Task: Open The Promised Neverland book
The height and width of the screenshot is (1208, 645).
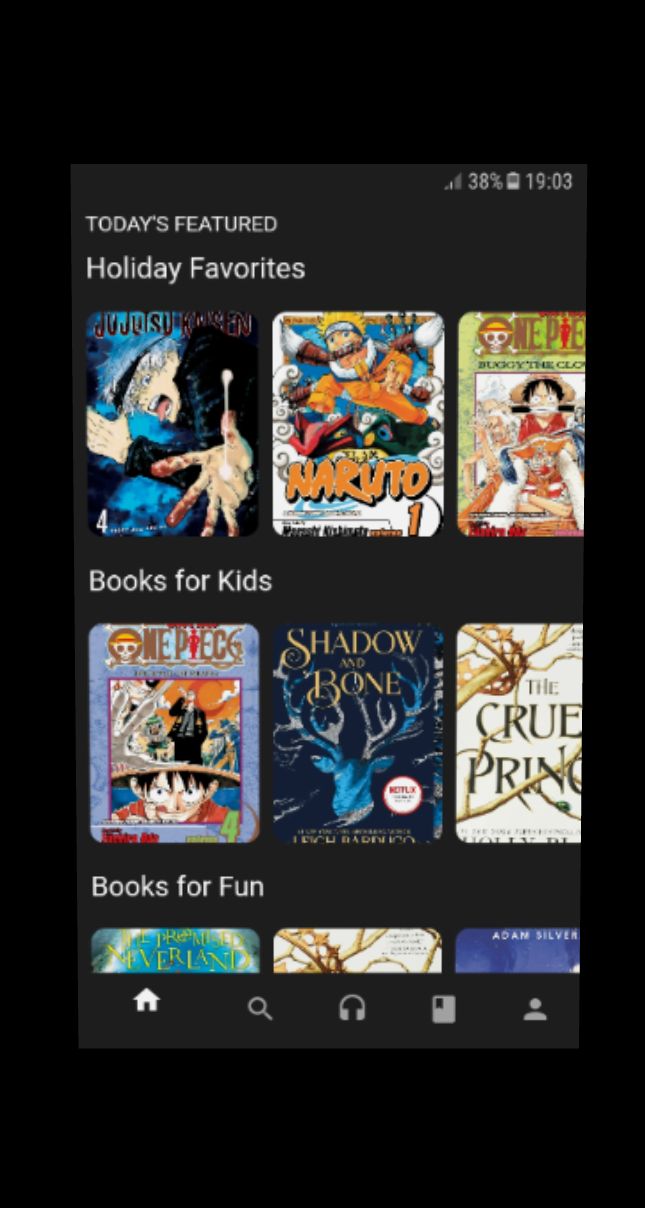Action: [x=175, y=950]
